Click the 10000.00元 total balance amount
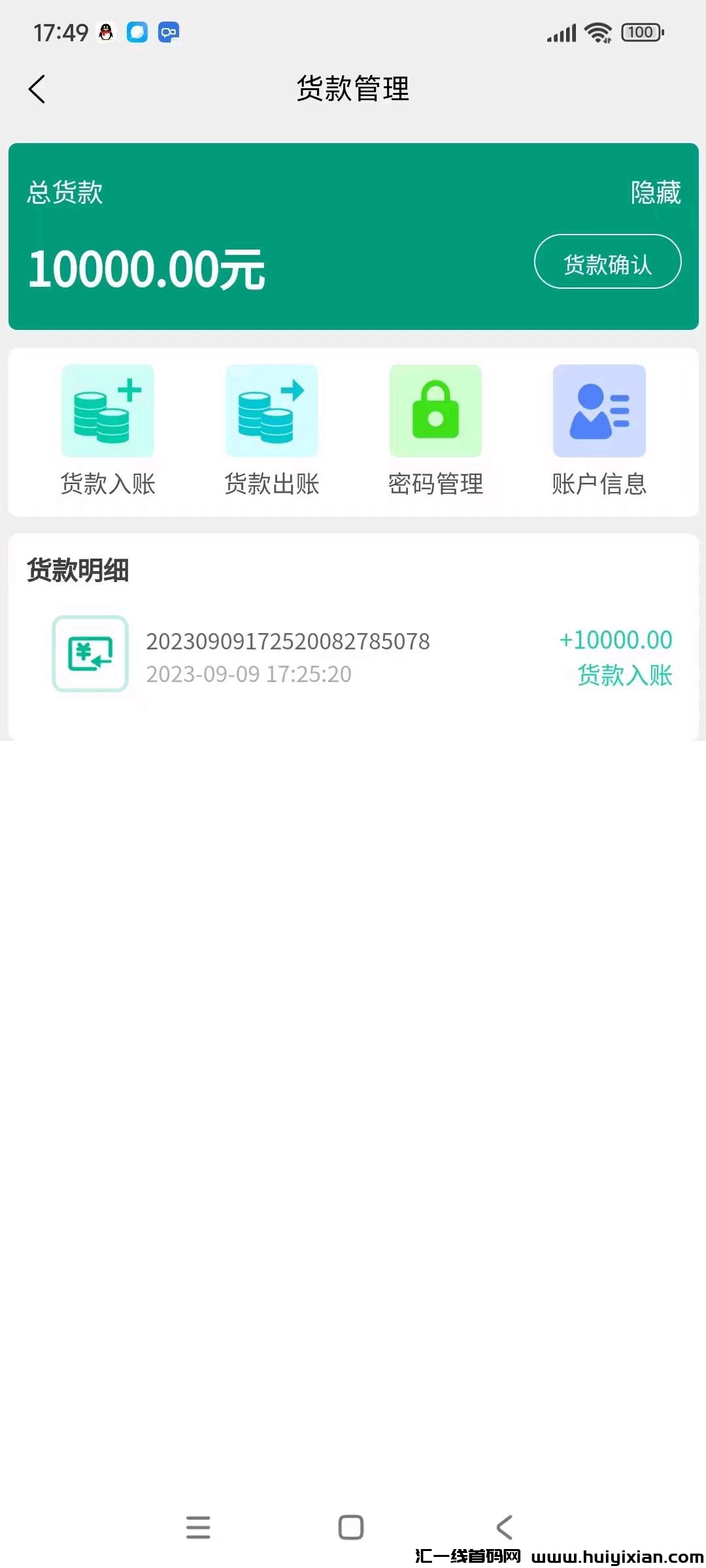706x1568 pixels. [147, 267]
